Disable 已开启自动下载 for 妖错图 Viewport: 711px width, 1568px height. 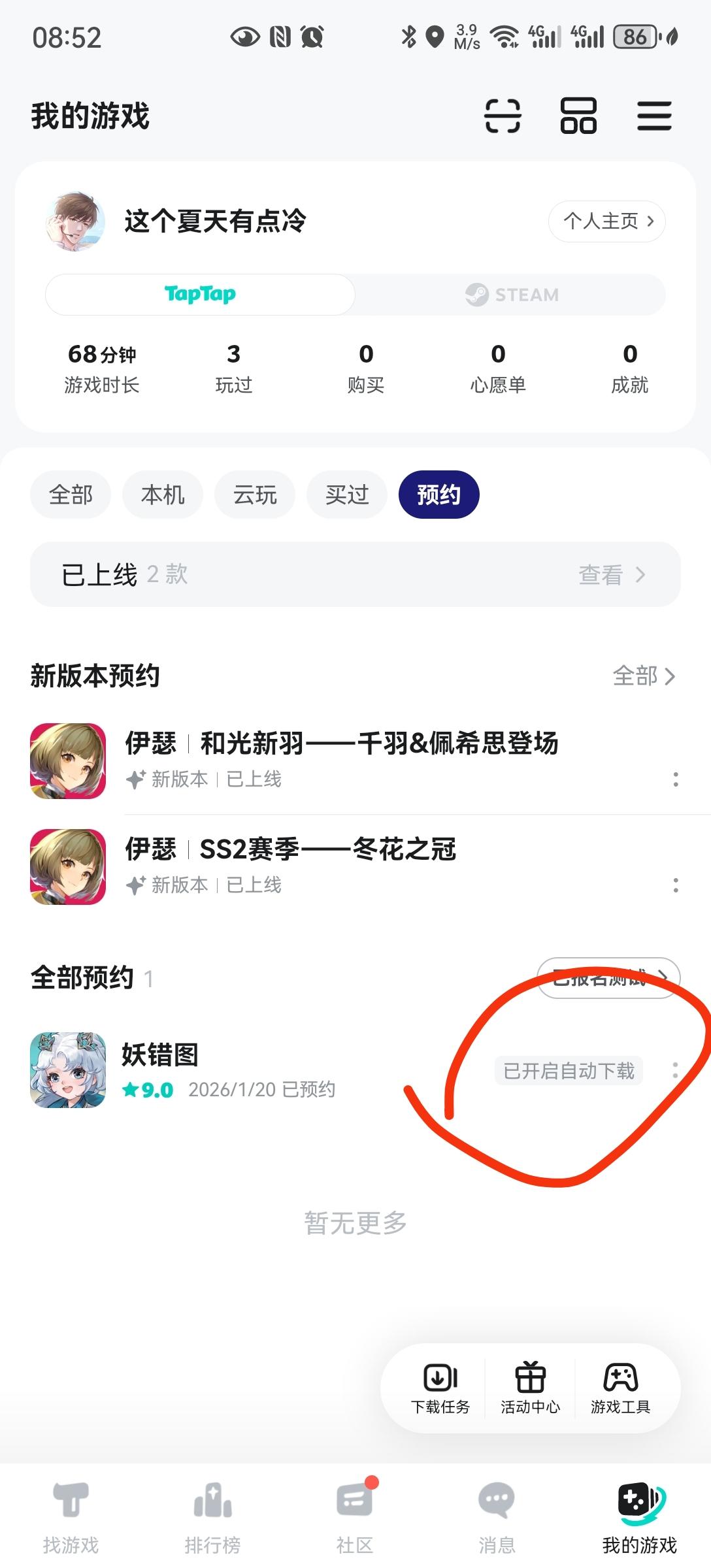tap(568, 1070)
